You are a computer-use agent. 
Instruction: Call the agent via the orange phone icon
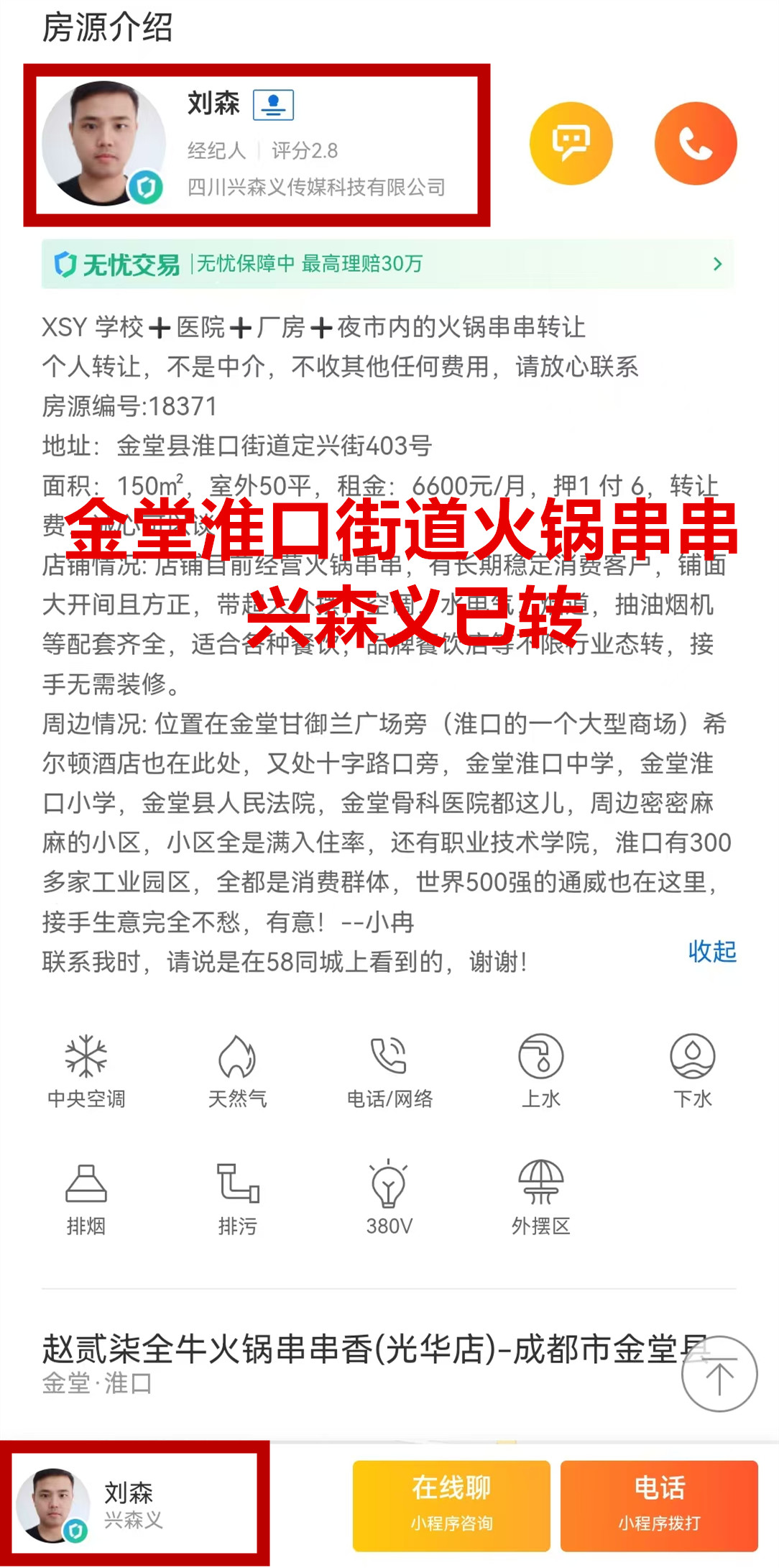click(695, 144)
